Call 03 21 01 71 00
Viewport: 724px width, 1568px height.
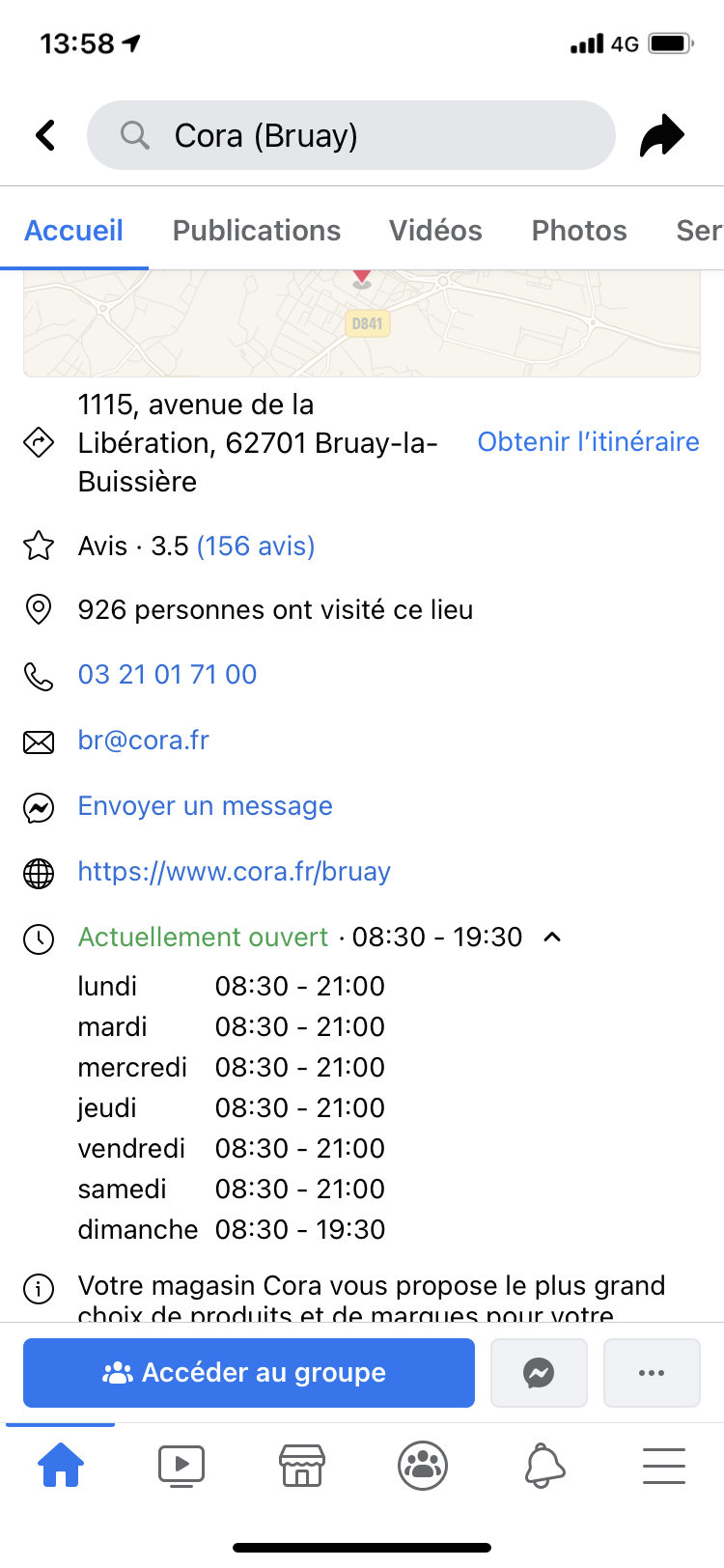(x=168, y=675)
